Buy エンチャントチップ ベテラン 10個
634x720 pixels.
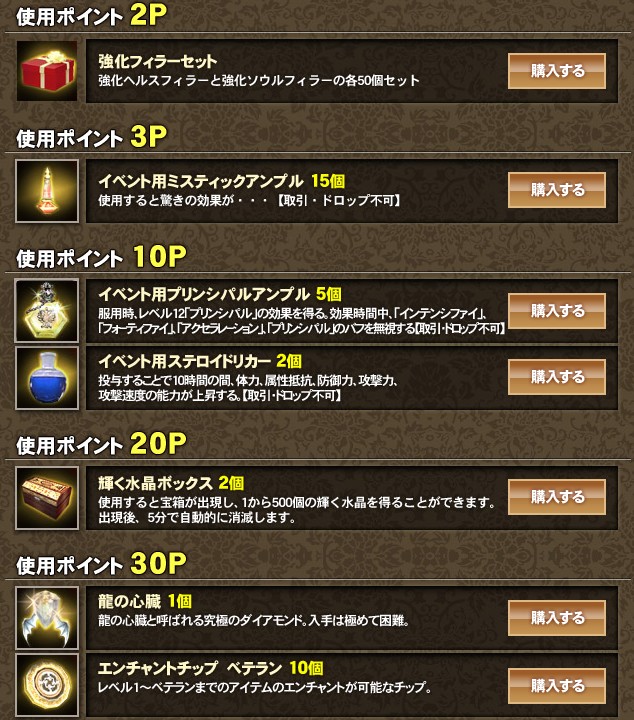(x=557, y=686)
